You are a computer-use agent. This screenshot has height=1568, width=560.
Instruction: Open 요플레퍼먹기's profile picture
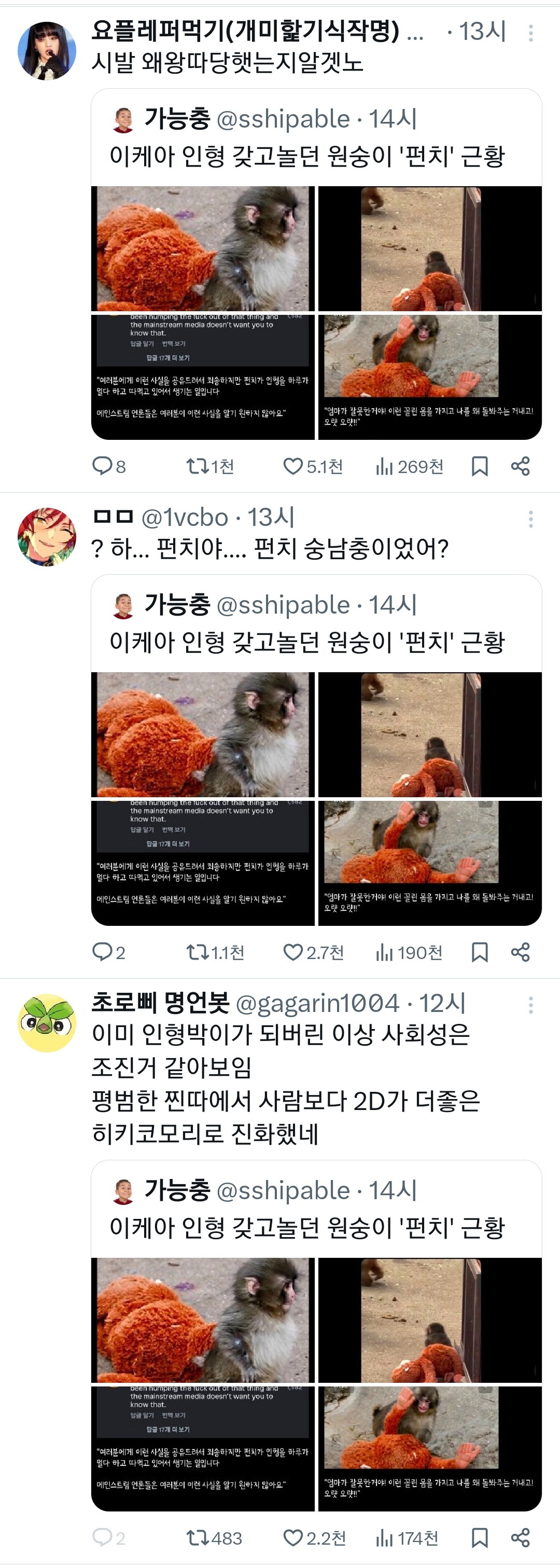click(x=47, y=51)
